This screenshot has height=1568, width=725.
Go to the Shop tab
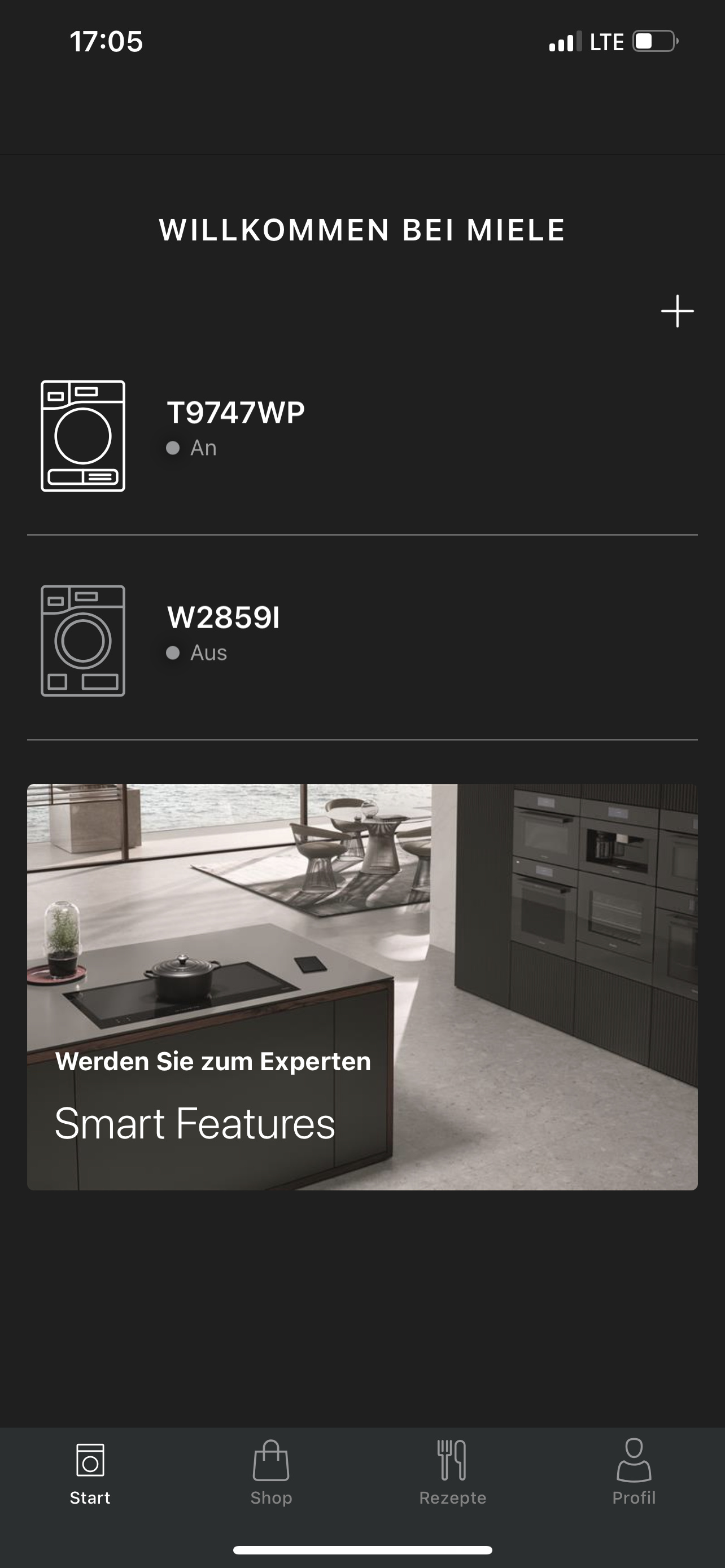(x=271, y=1472)
